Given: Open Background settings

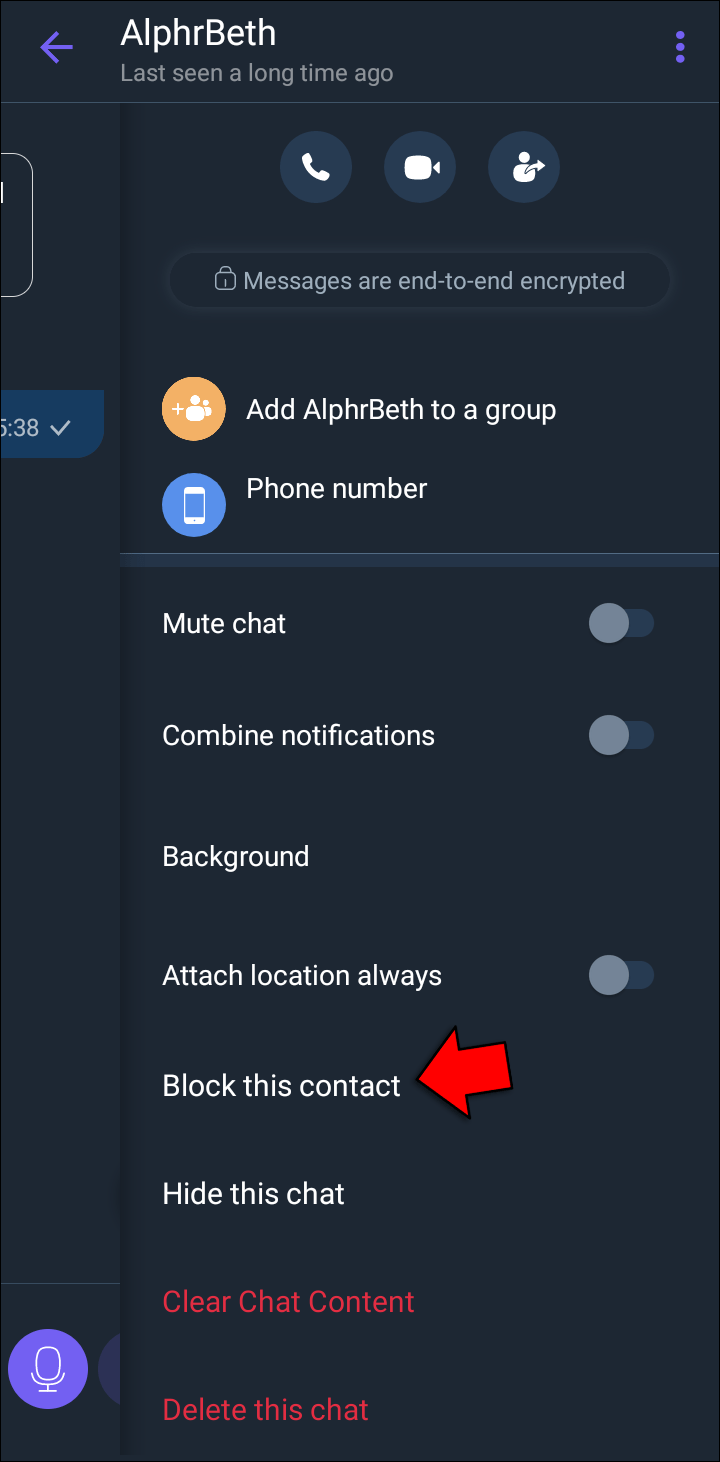Looking at the screenshot, I should coord(236,856).
